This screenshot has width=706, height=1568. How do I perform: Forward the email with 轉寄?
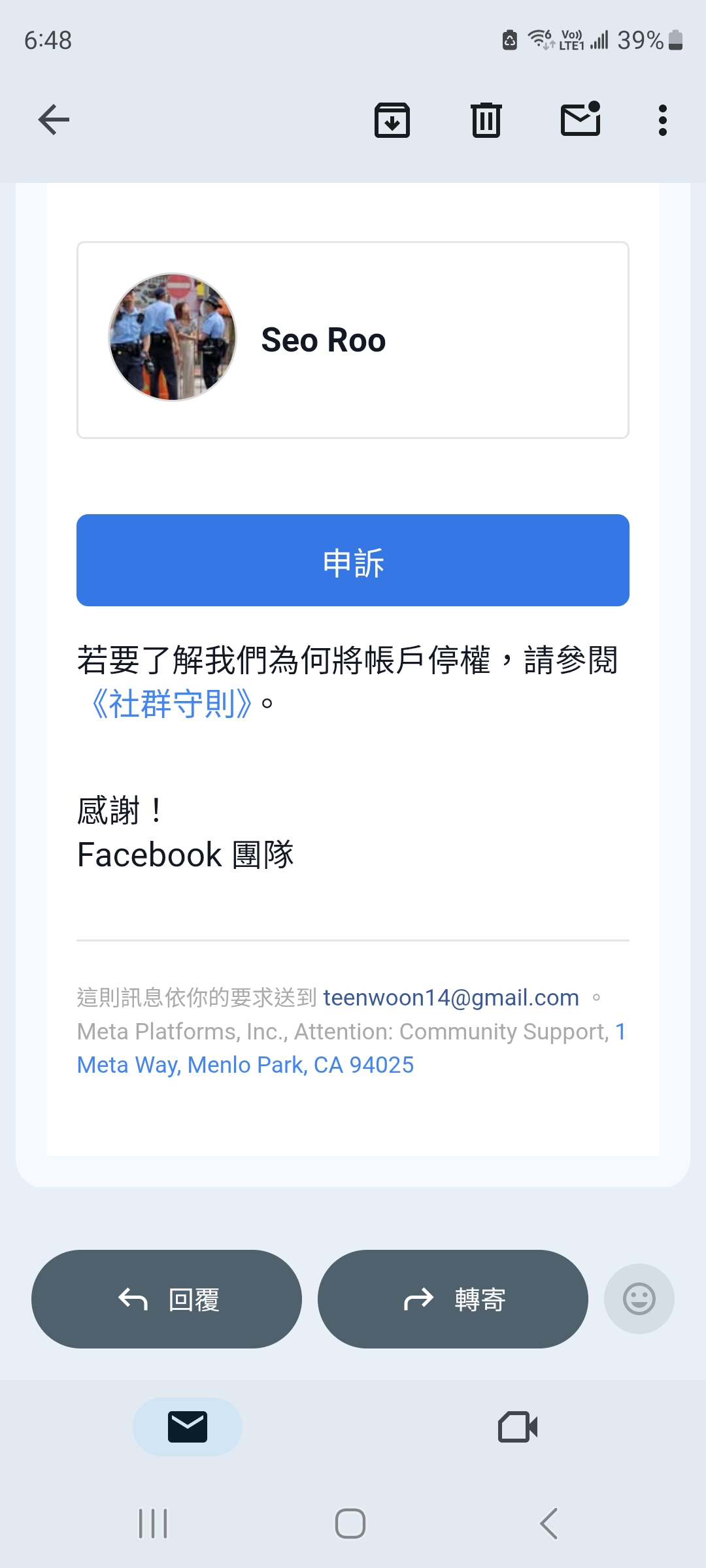point(452,1299)
